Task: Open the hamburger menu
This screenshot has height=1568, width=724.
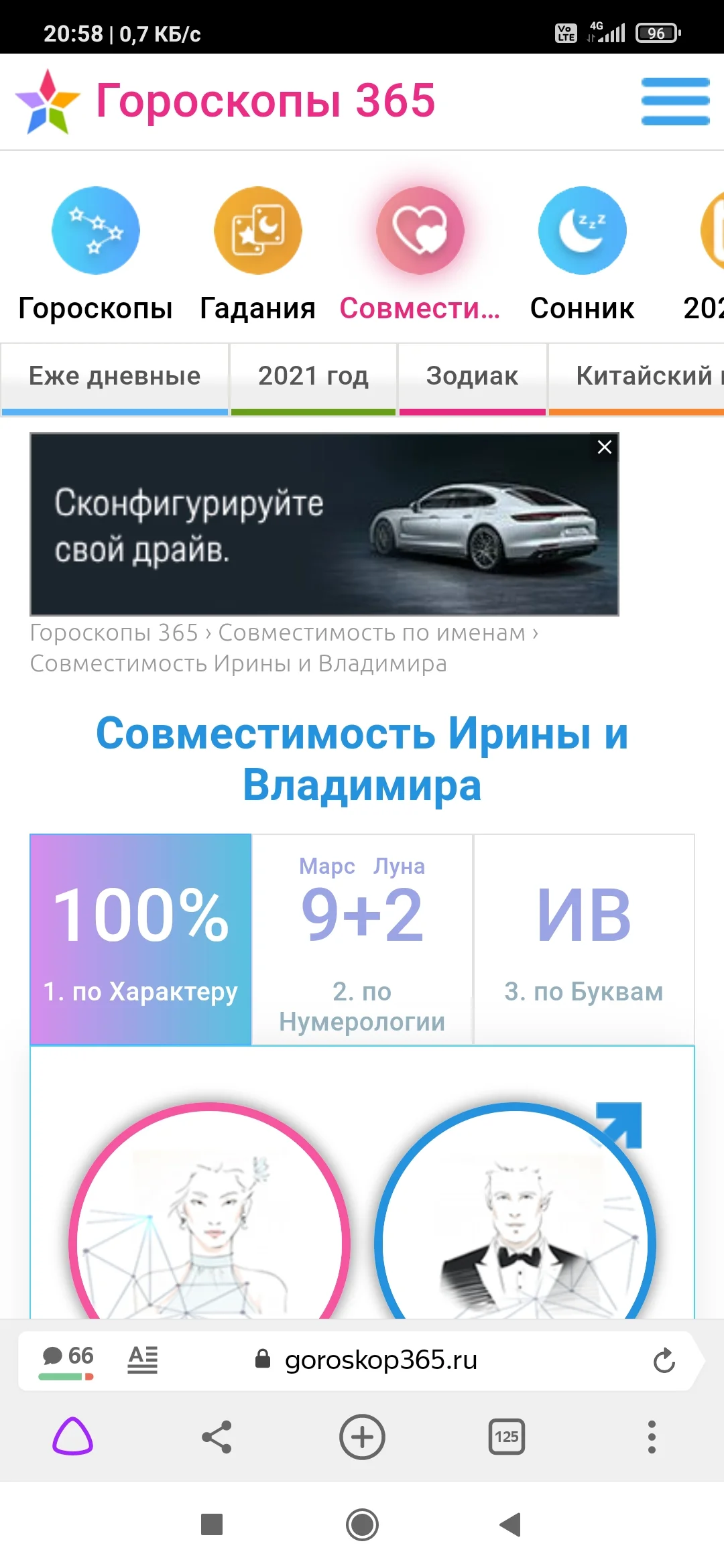Action: tap(675, 102)
